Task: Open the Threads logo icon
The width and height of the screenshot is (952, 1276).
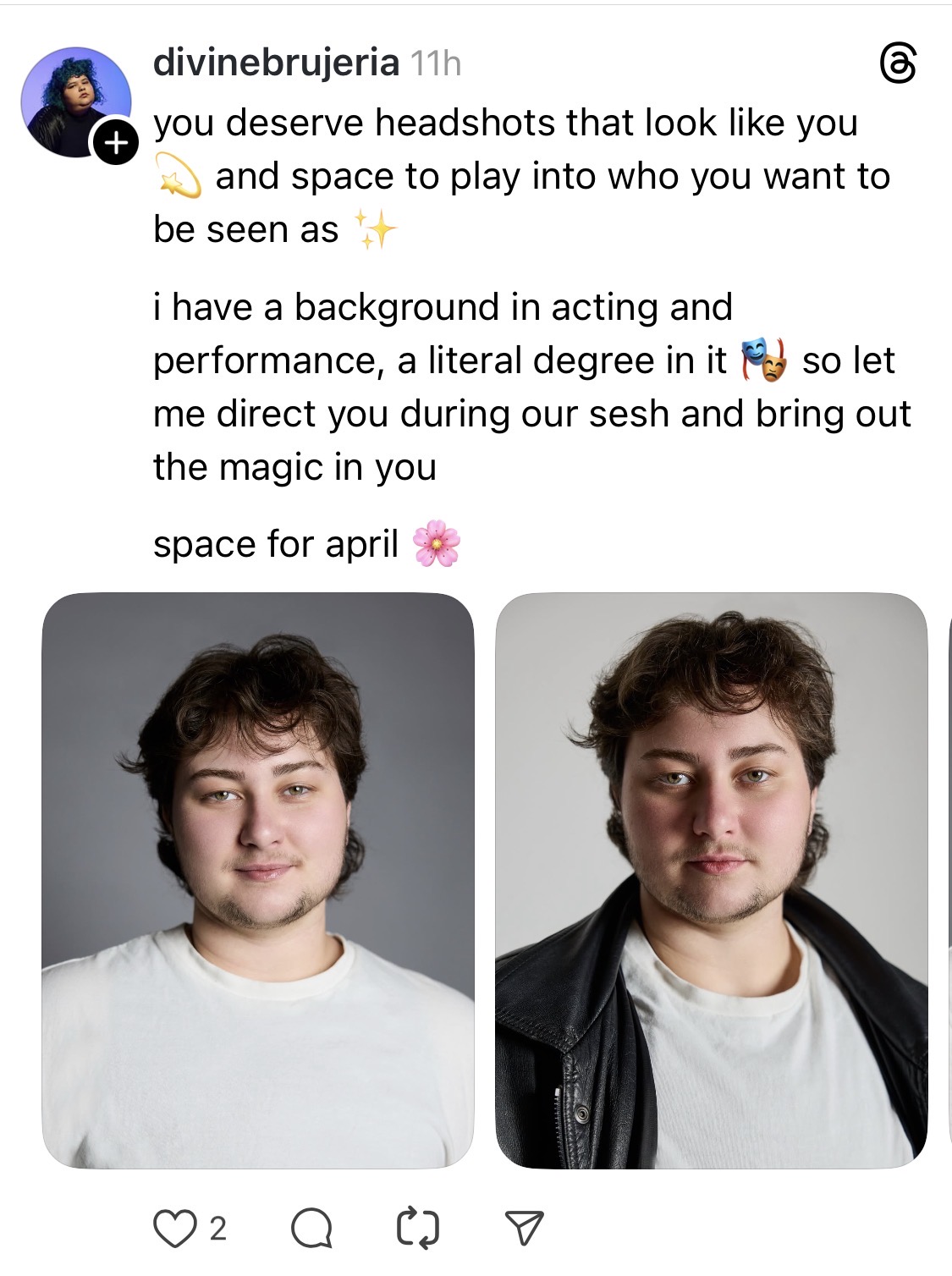Action: pos(898,64)
